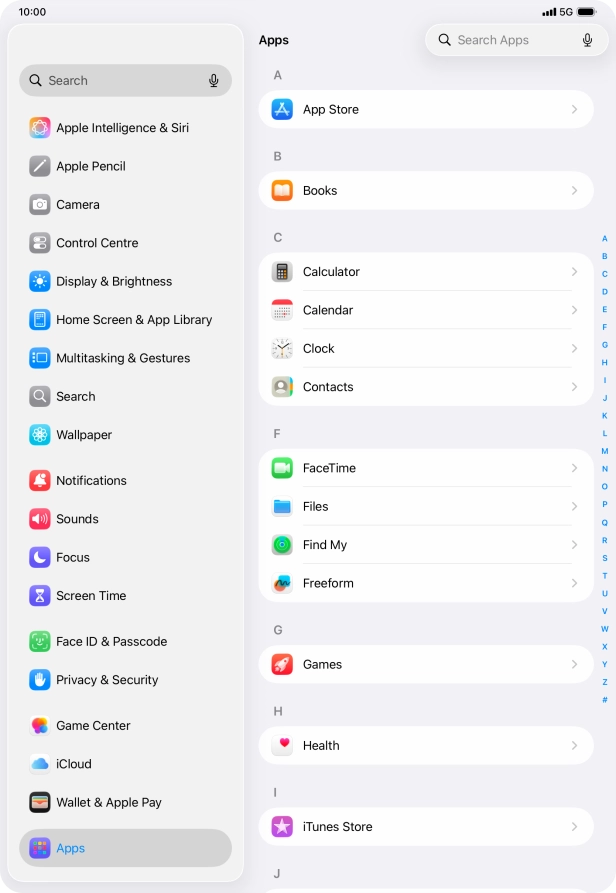Tap the sidebar Search field
Viewport: 616px width, 893px height.
tap(115, 81)
